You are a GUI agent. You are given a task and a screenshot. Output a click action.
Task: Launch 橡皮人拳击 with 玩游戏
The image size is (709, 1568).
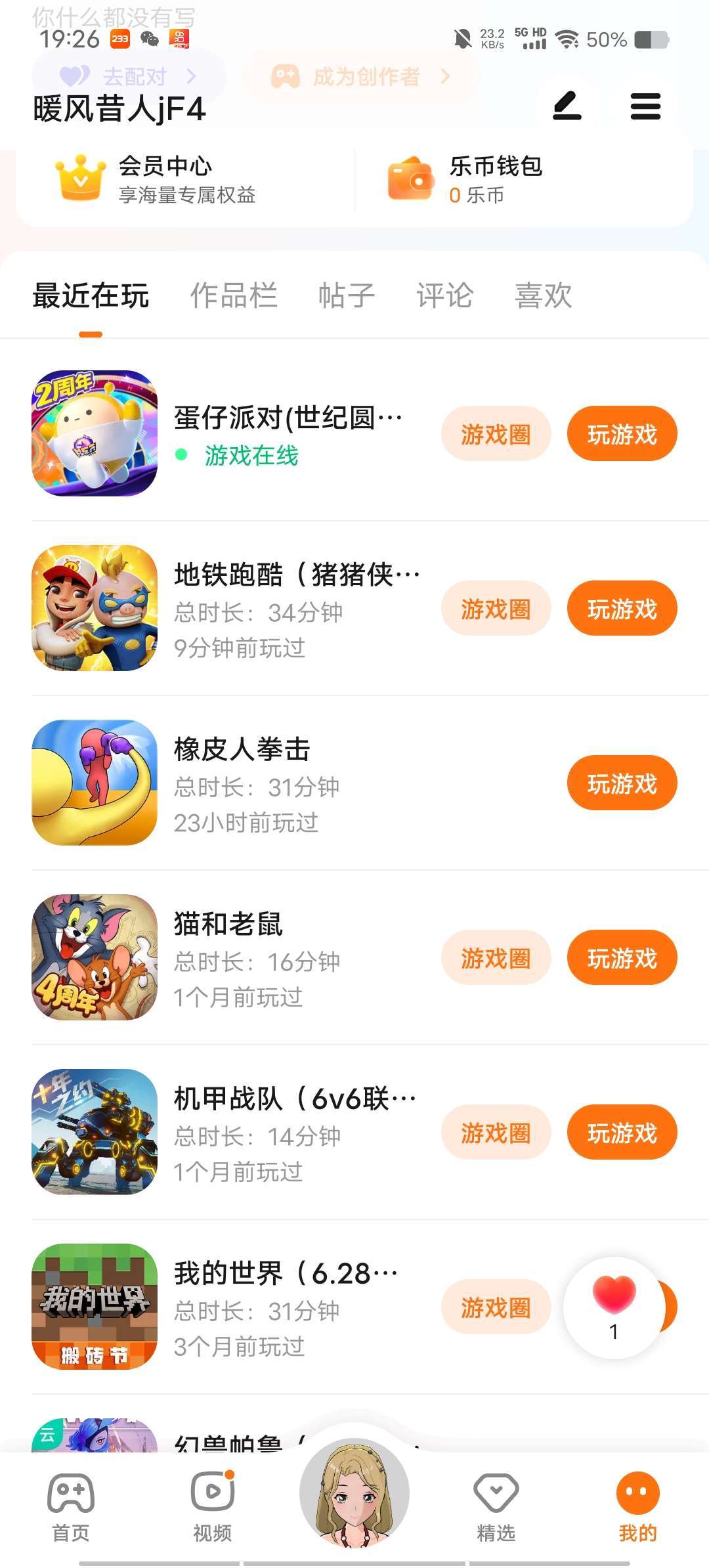622,783
